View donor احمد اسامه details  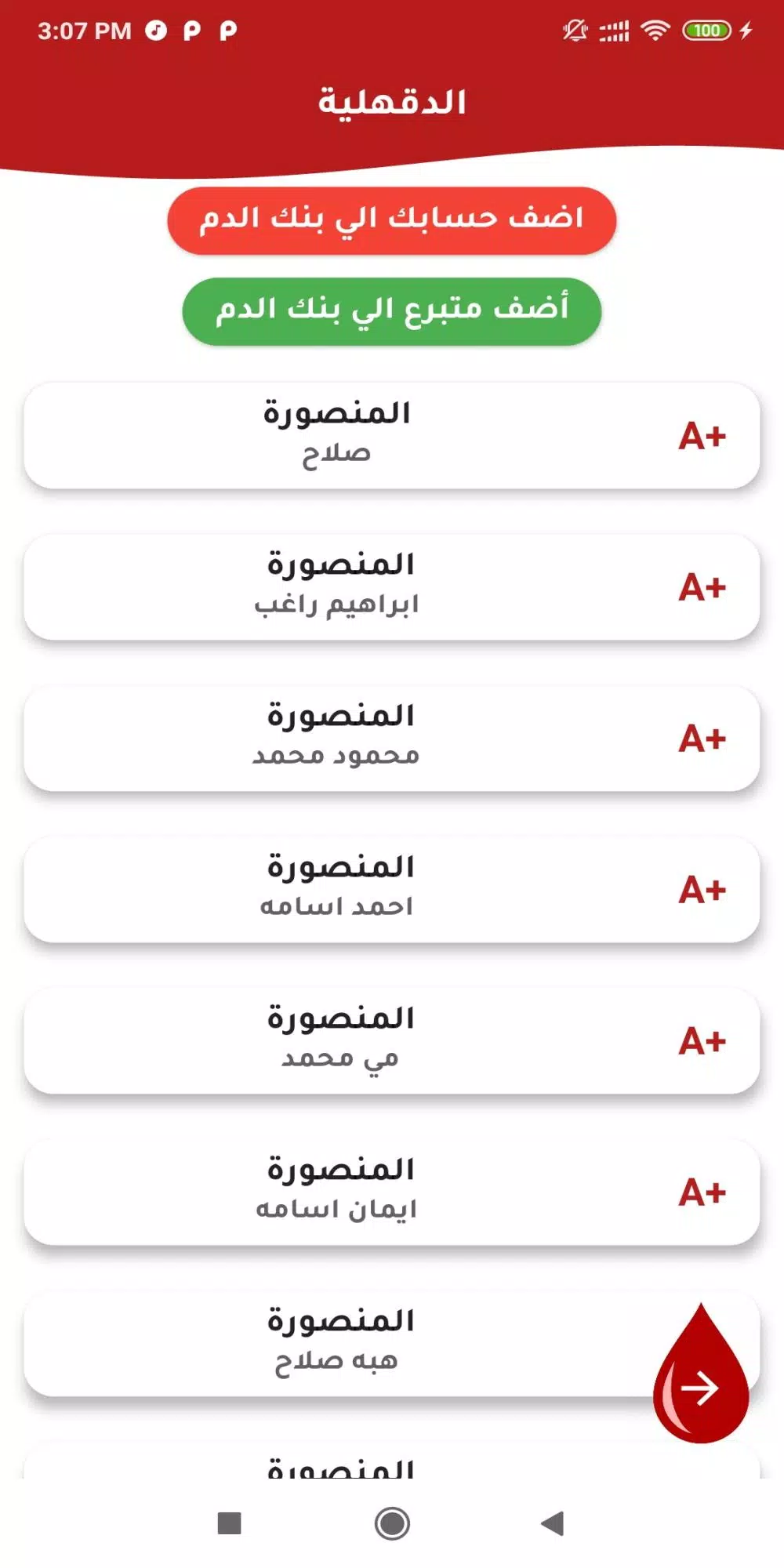click(x=392, y=889)
